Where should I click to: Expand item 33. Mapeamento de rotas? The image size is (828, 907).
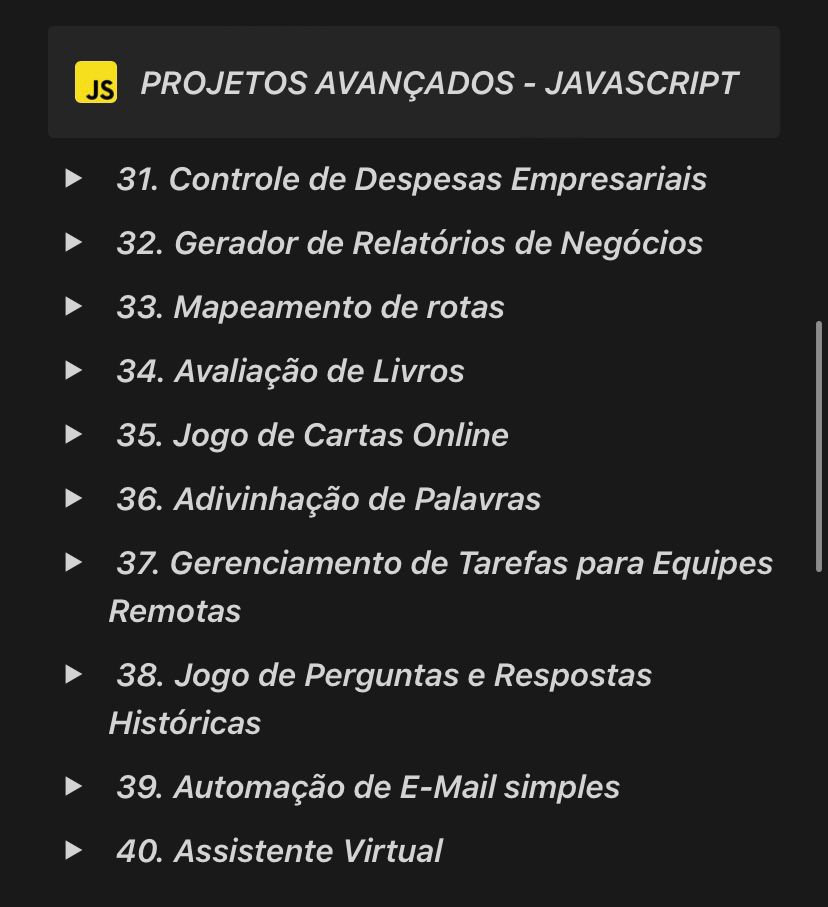72,308
